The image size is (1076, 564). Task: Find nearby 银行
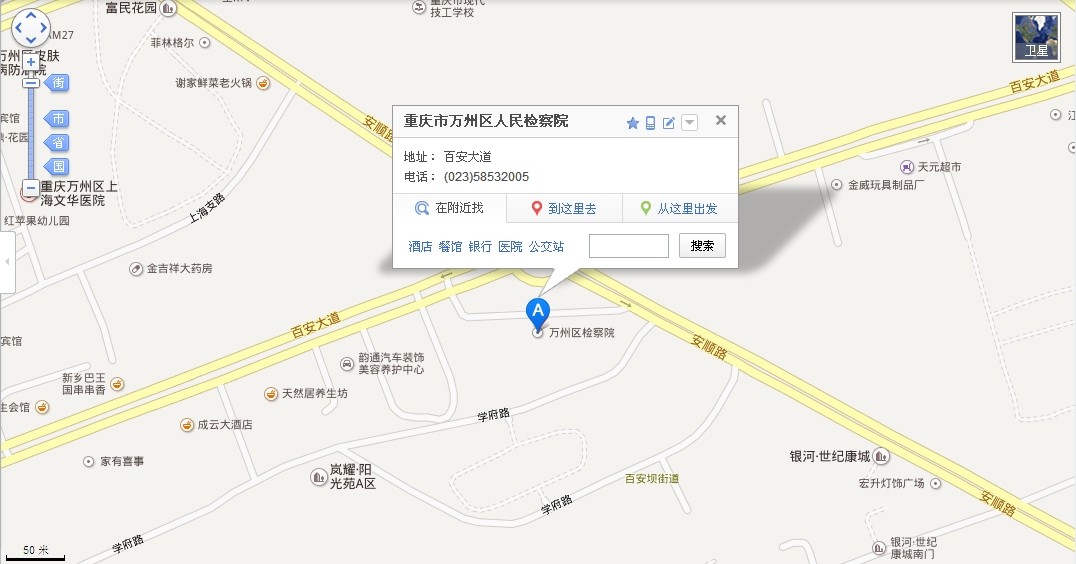[x=480, y=246]
